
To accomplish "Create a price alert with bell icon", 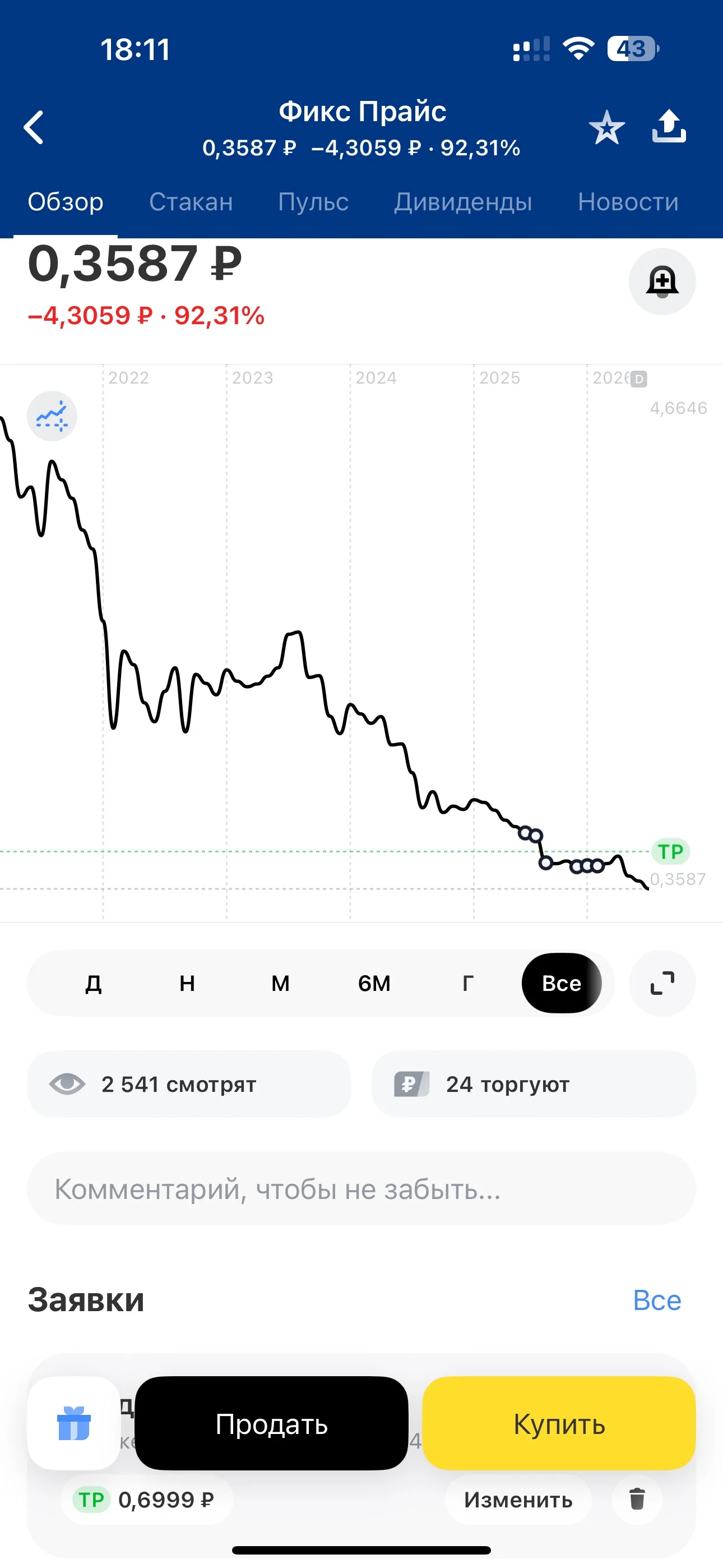I will [x=662, y=281].
